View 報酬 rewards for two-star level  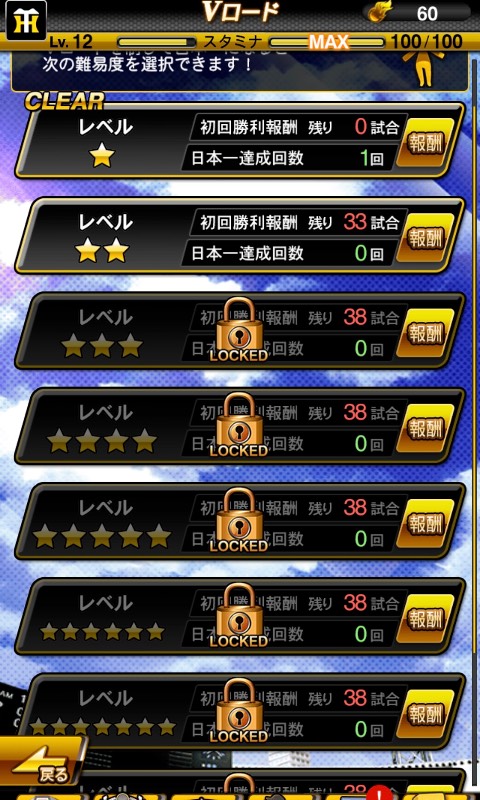click(x=425, y=238)
